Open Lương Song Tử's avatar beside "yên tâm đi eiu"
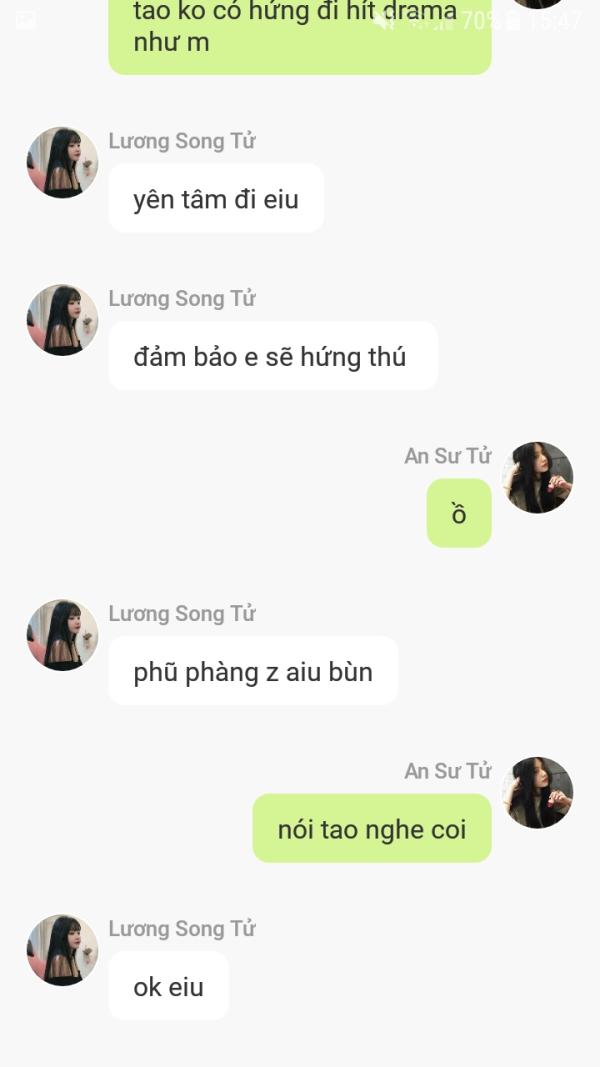600x1067 pixels. (x=62, y=163)
